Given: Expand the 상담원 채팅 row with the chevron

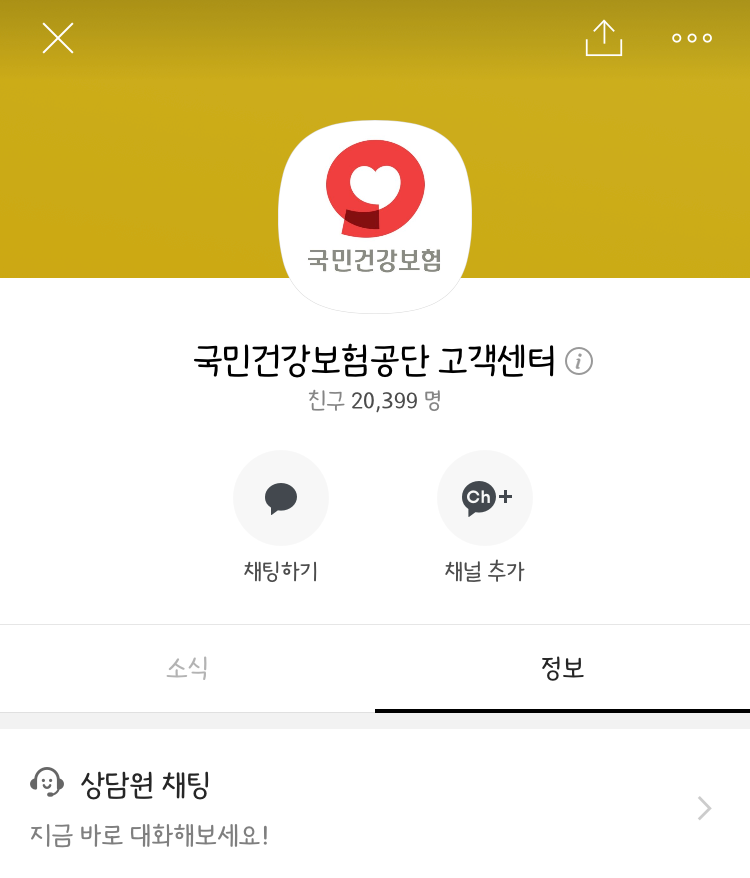Looking at the screenshot, I should [x=706, y=808].
